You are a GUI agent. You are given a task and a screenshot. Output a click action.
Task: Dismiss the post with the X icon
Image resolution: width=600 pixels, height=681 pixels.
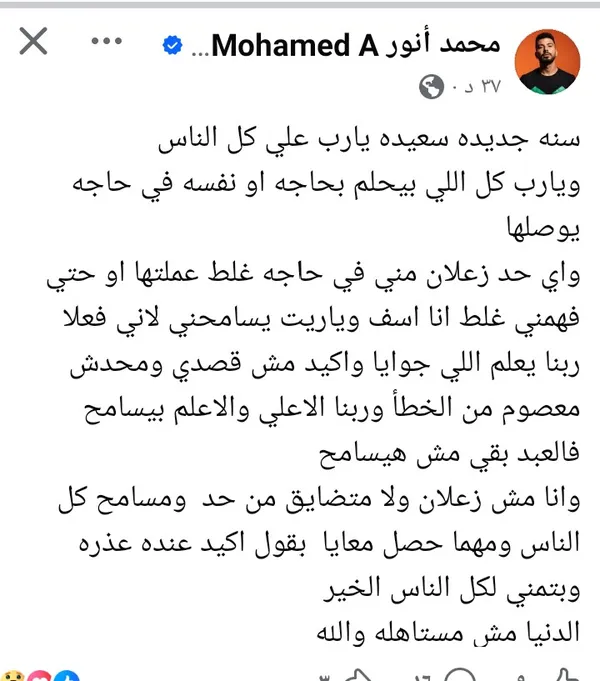tap(33, 42)
